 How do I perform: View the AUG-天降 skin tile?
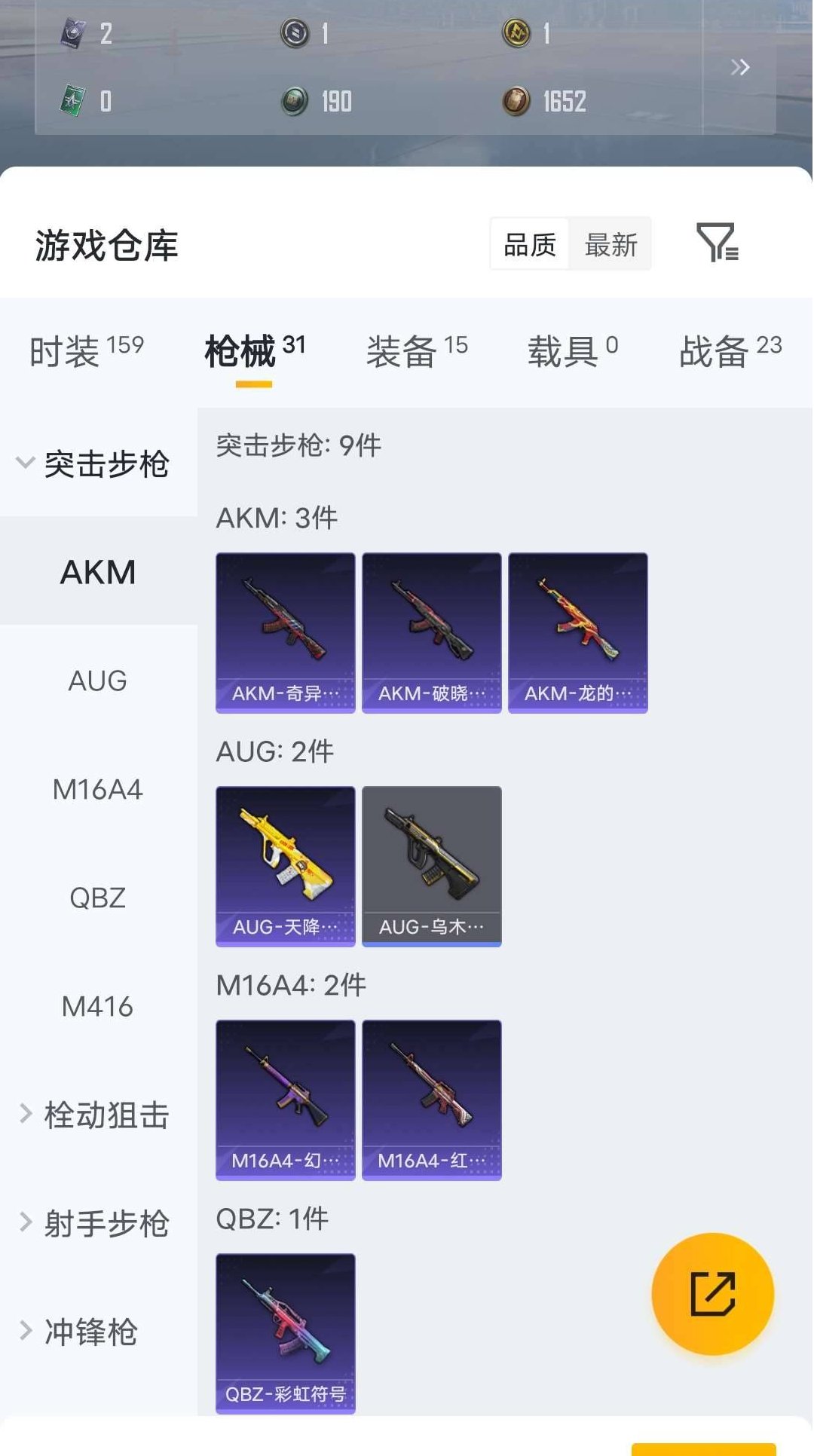point(286,866)
